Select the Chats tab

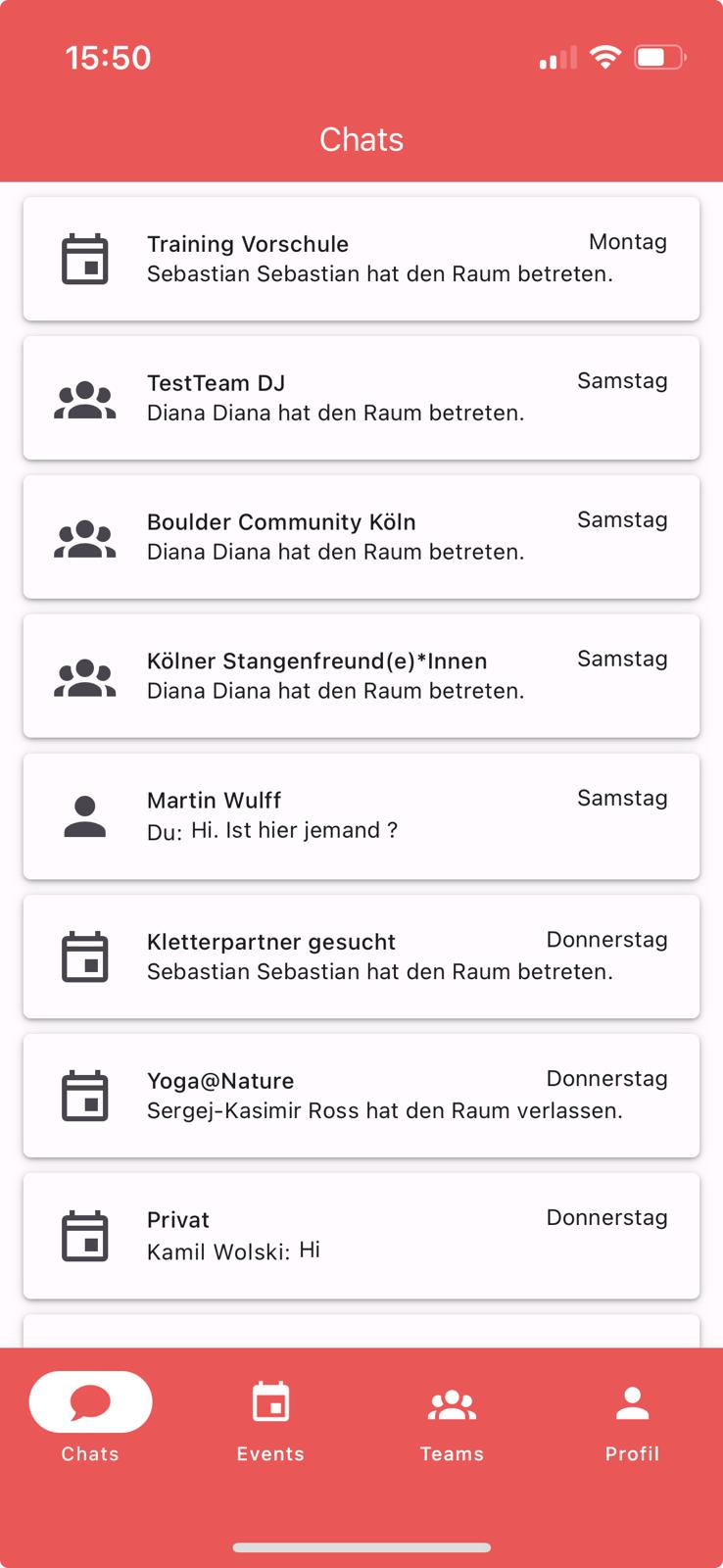click(x=90, y=1417)
